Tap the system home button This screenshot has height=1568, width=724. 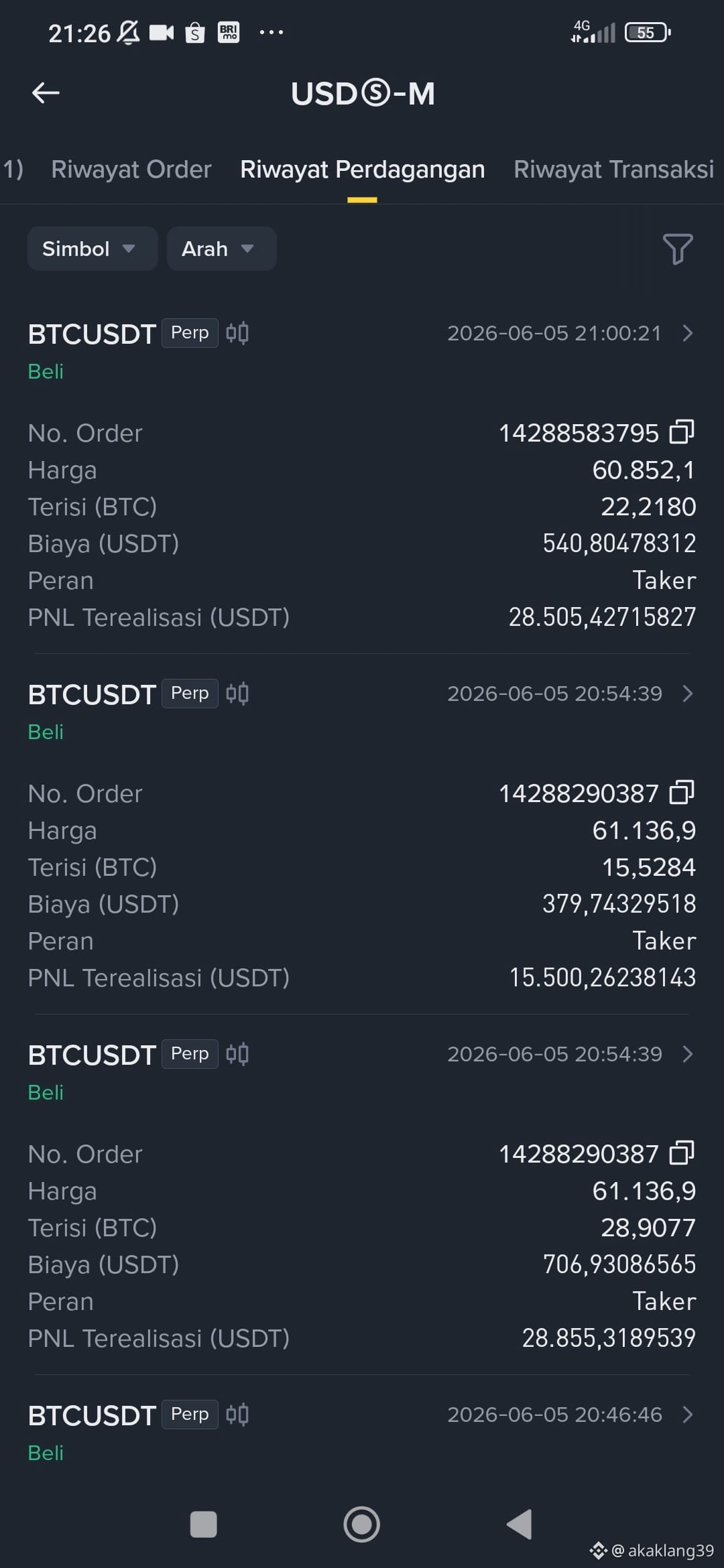click(362, 1524)
